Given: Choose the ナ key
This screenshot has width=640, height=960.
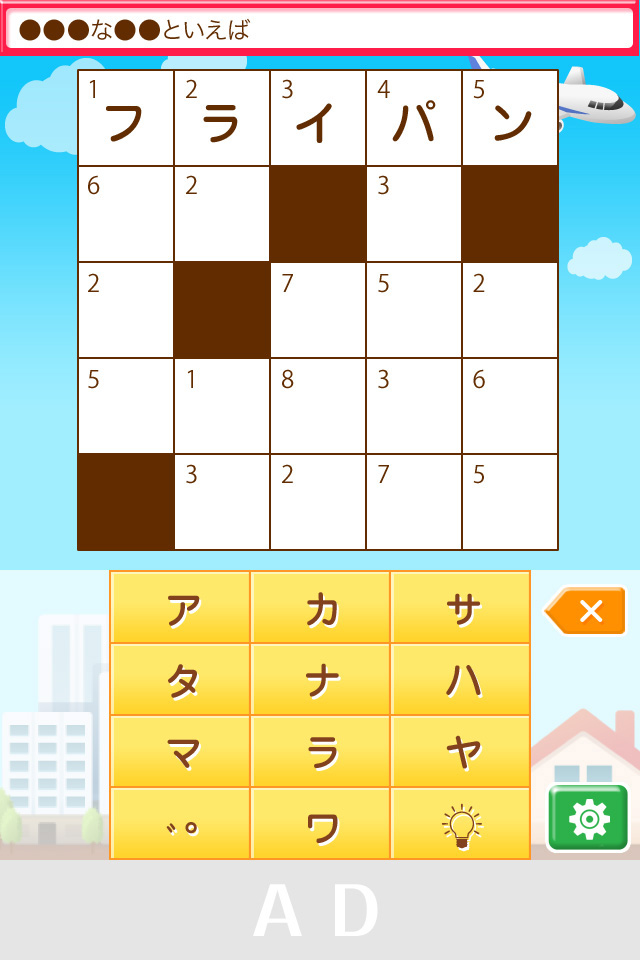Looking at the screenshot, I should point(320,679).
